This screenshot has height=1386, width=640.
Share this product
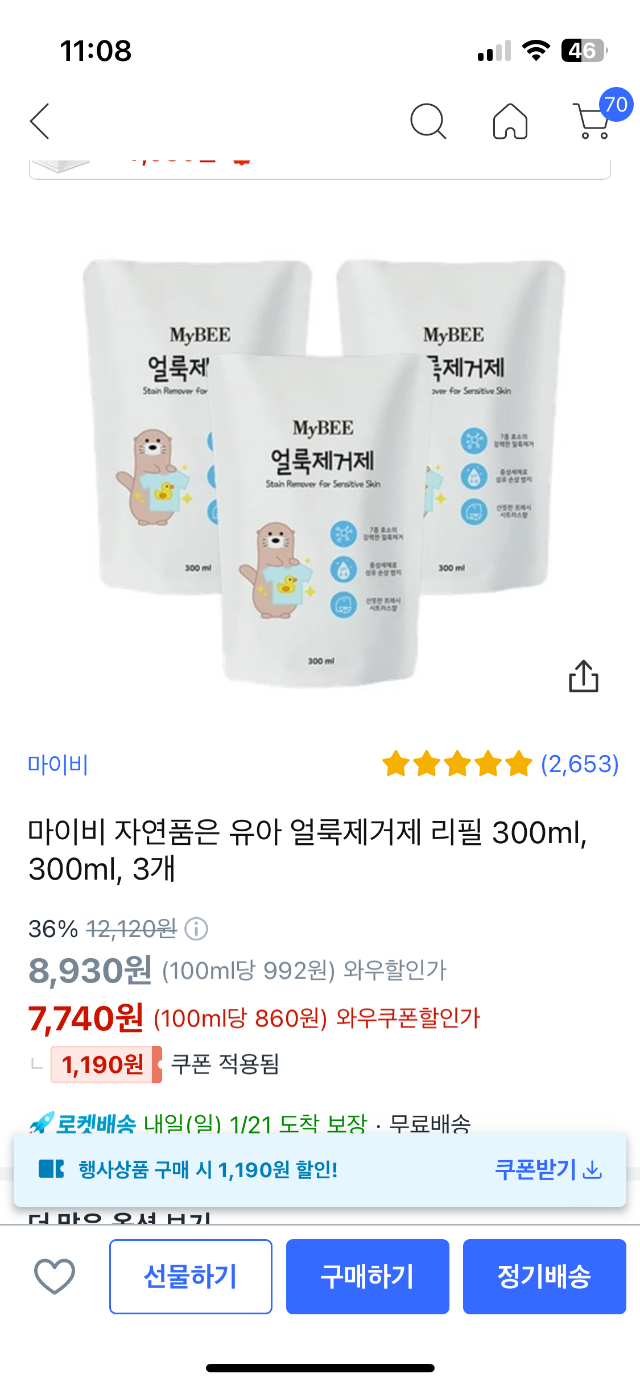pos(583,676)
